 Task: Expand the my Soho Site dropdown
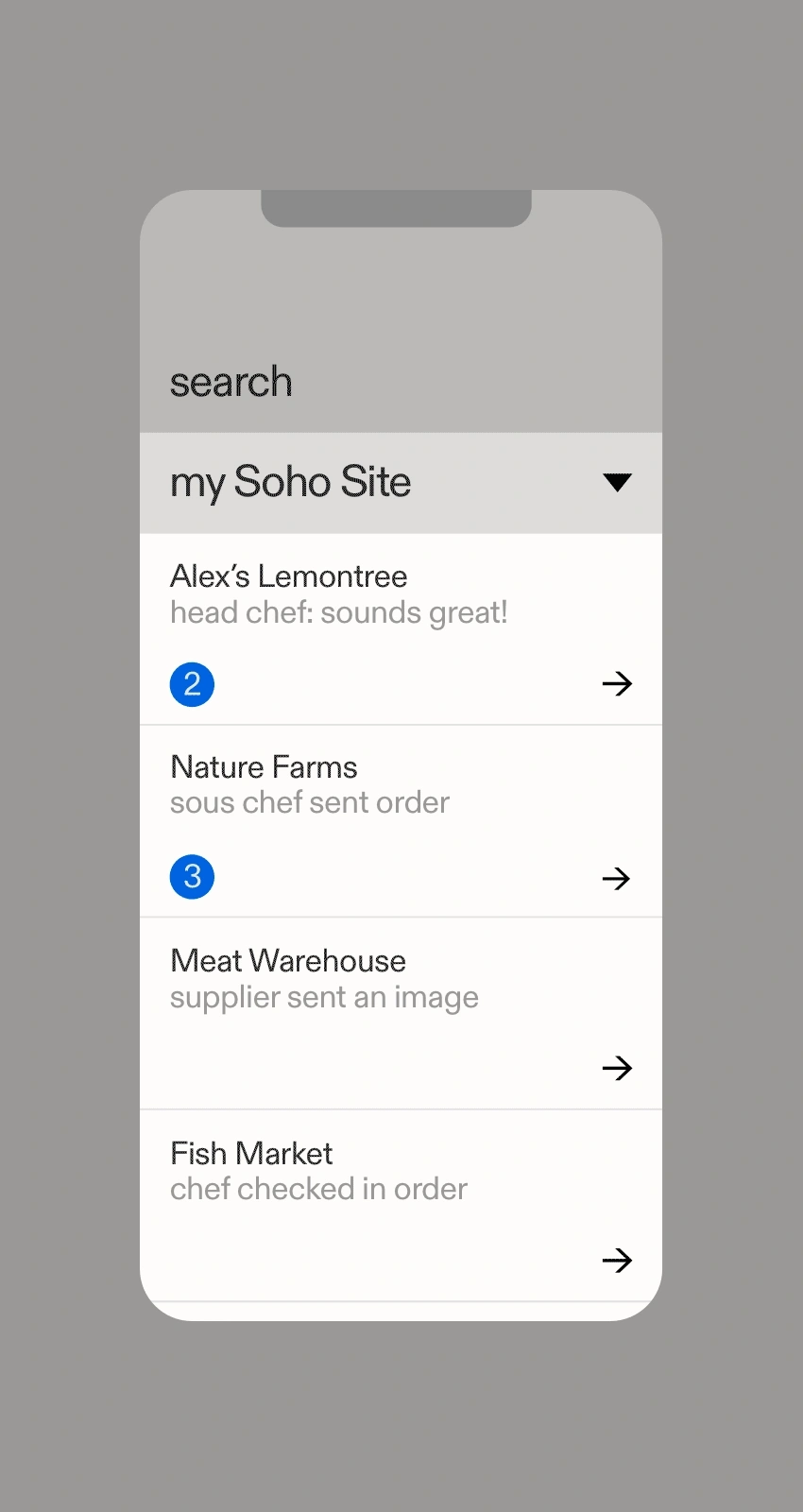click(617, 482)
